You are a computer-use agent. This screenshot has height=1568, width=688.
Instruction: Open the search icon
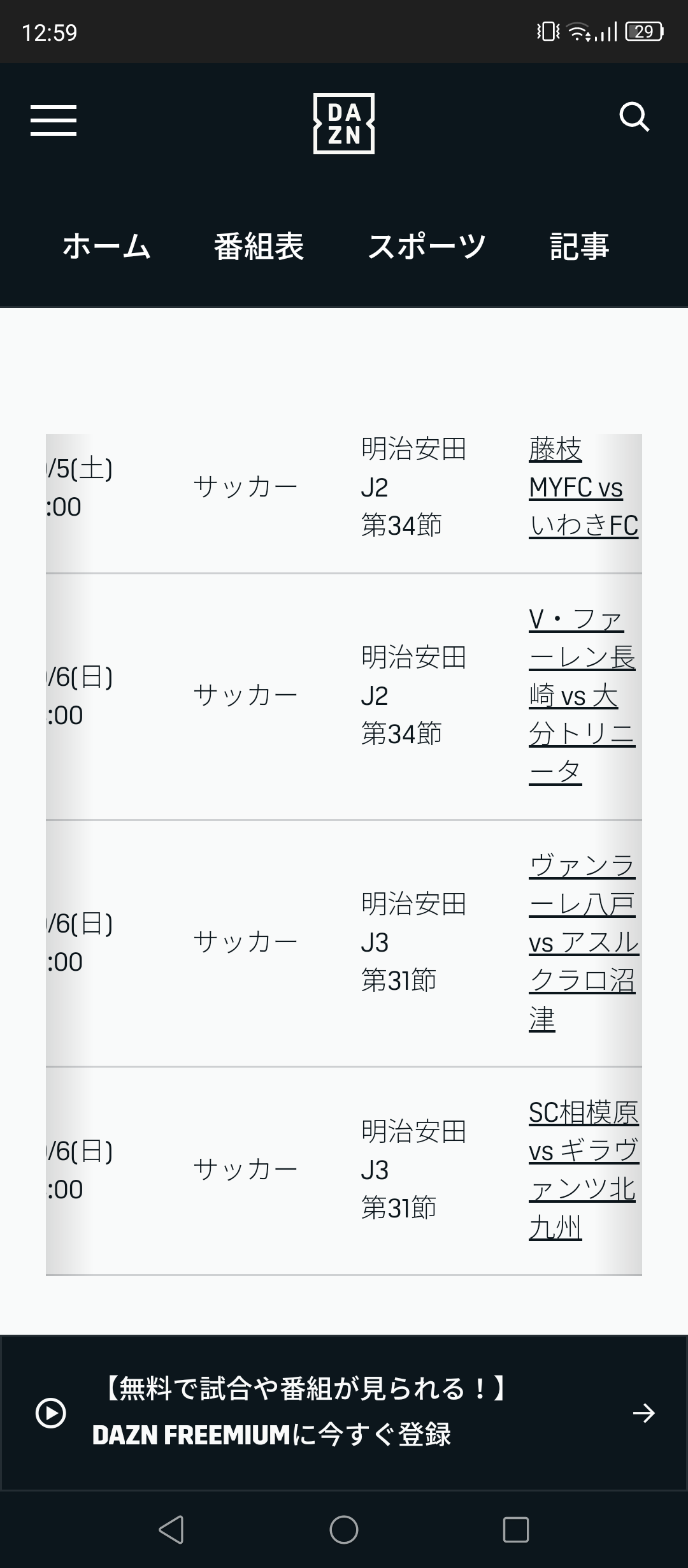point(634,117)
